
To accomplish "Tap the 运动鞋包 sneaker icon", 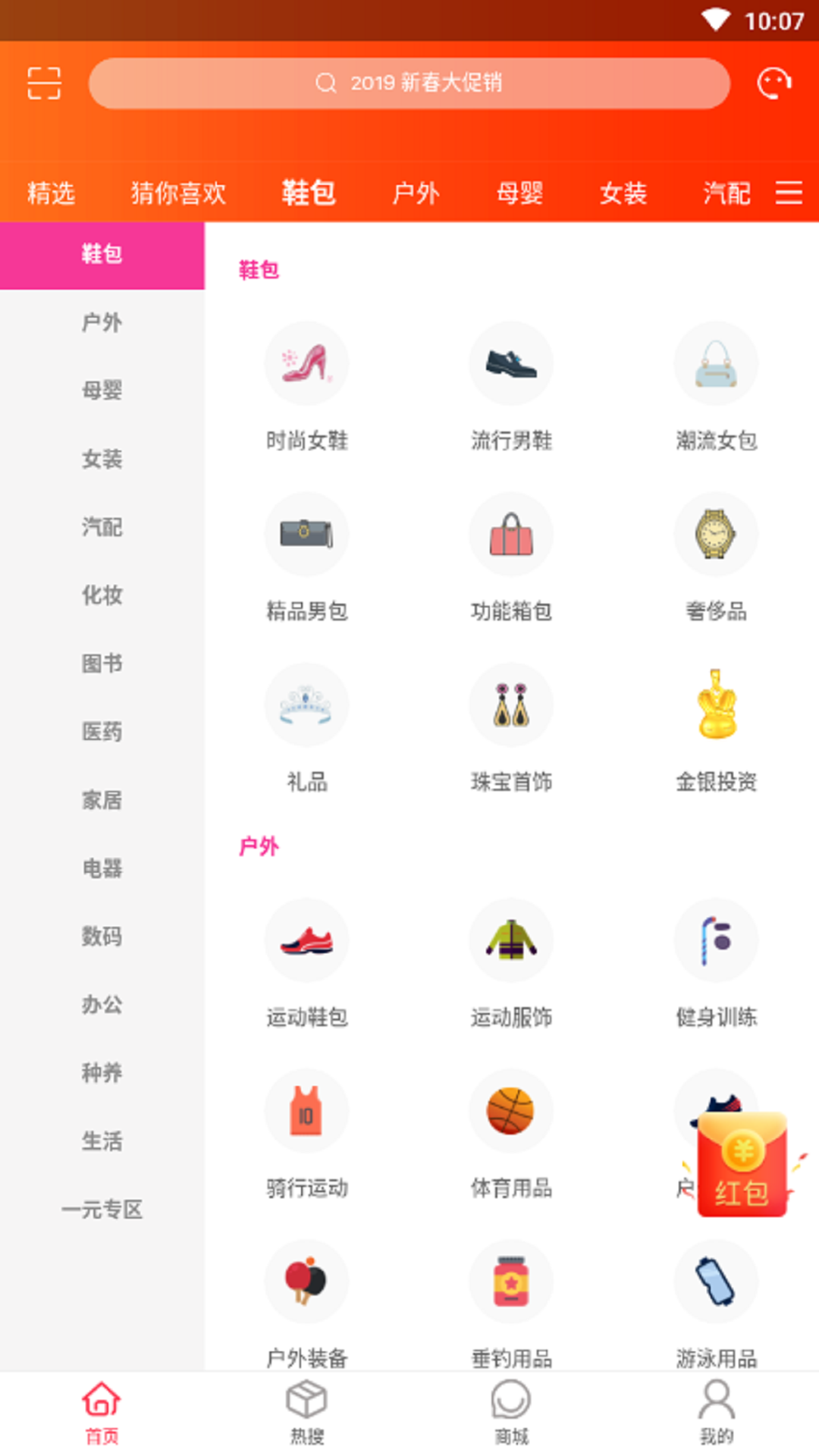I will (x=306, y=940).
